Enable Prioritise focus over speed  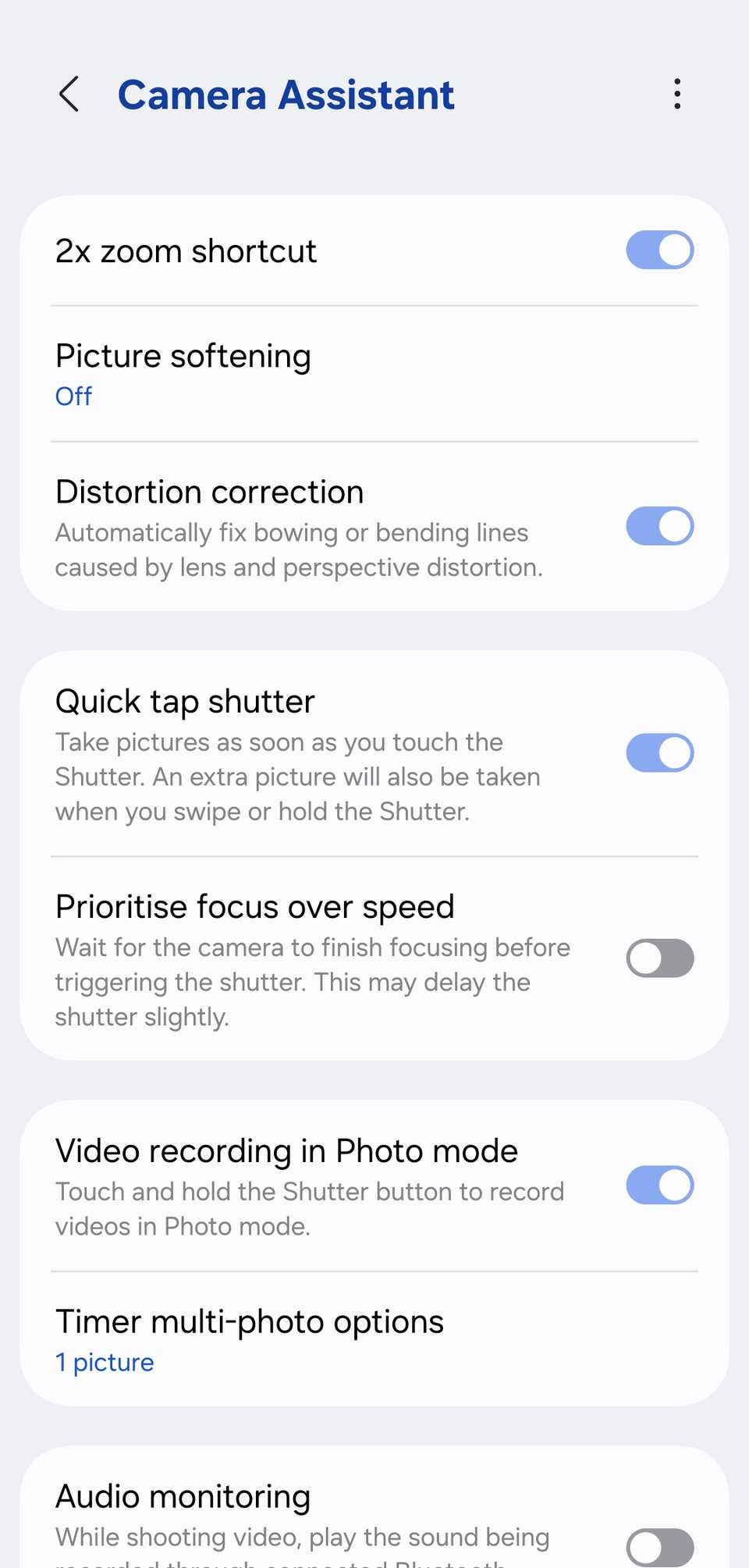659,958
